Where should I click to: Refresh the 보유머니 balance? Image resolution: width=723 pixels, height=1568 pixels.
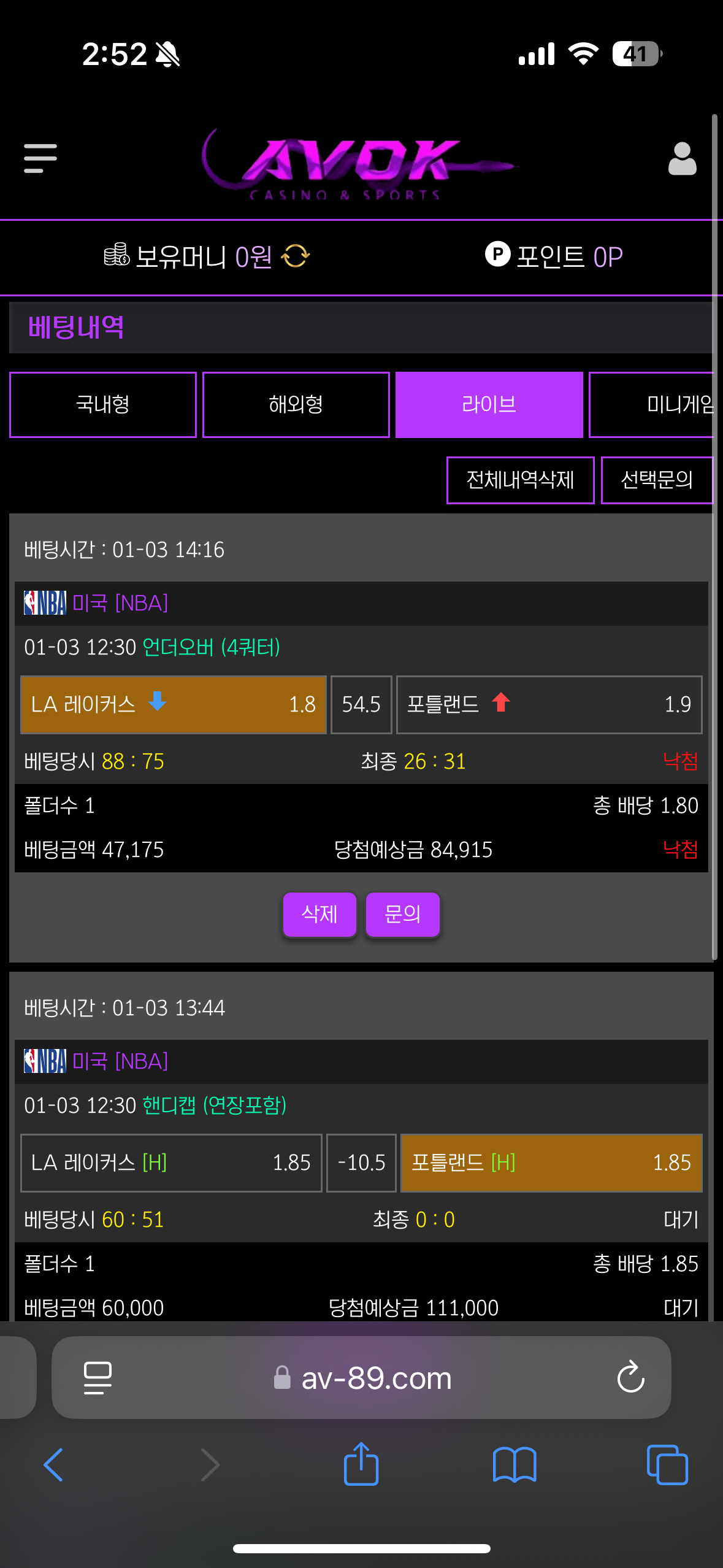[x=296, y=256]
